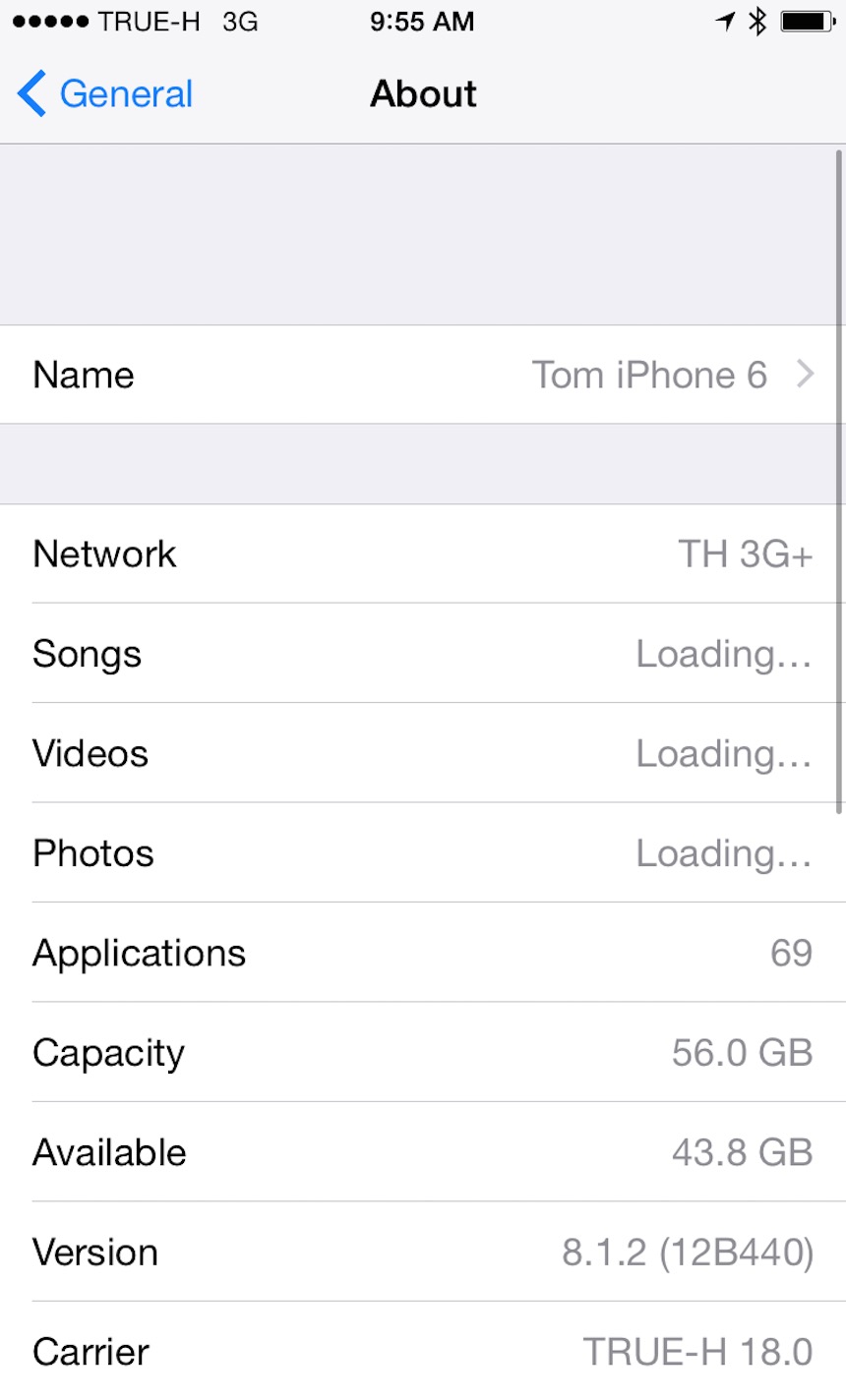Viewport: 846px width, 1400px height.
Task: Expand the Tom iPhone 6 name row
Action: click(x=649, y=375)
